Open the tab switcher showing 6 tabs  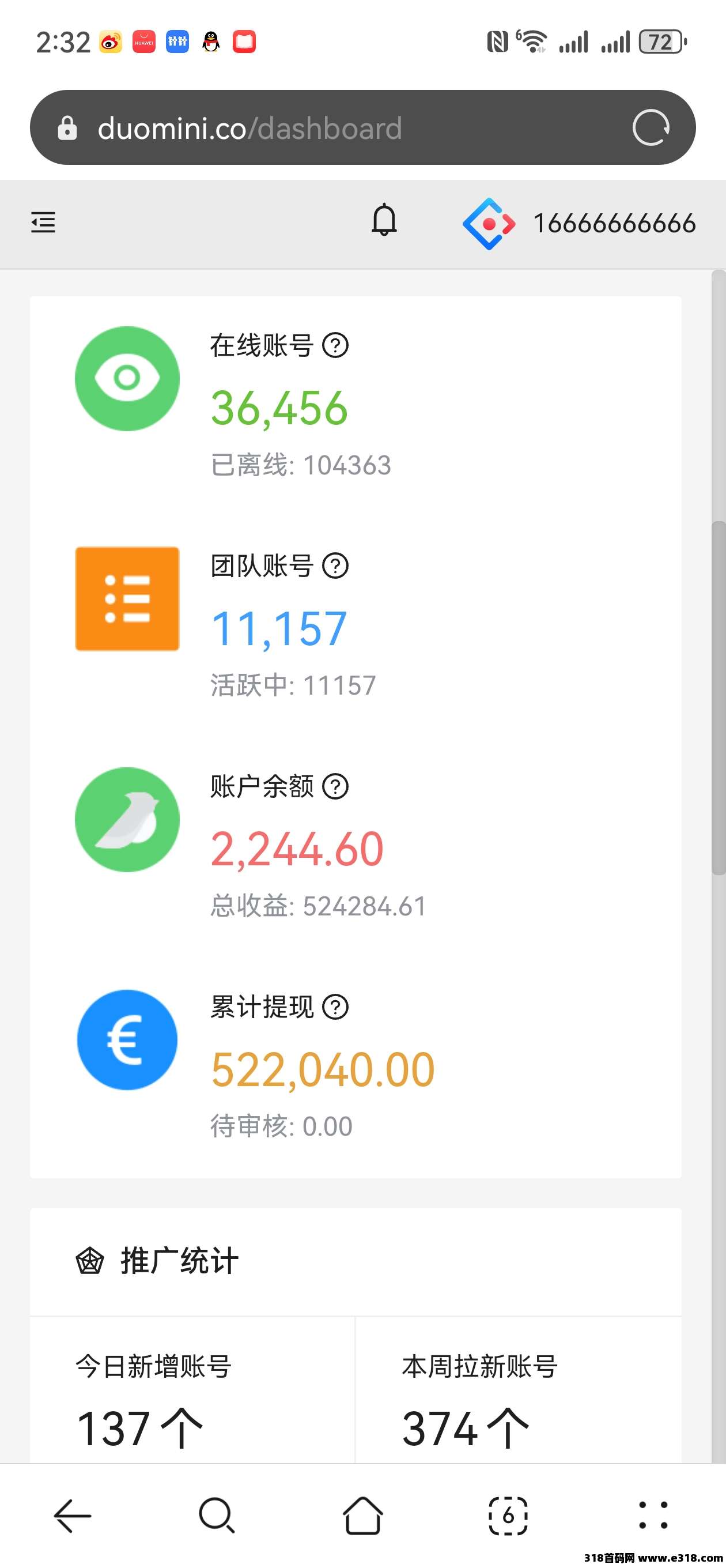tap(508, 1515)
